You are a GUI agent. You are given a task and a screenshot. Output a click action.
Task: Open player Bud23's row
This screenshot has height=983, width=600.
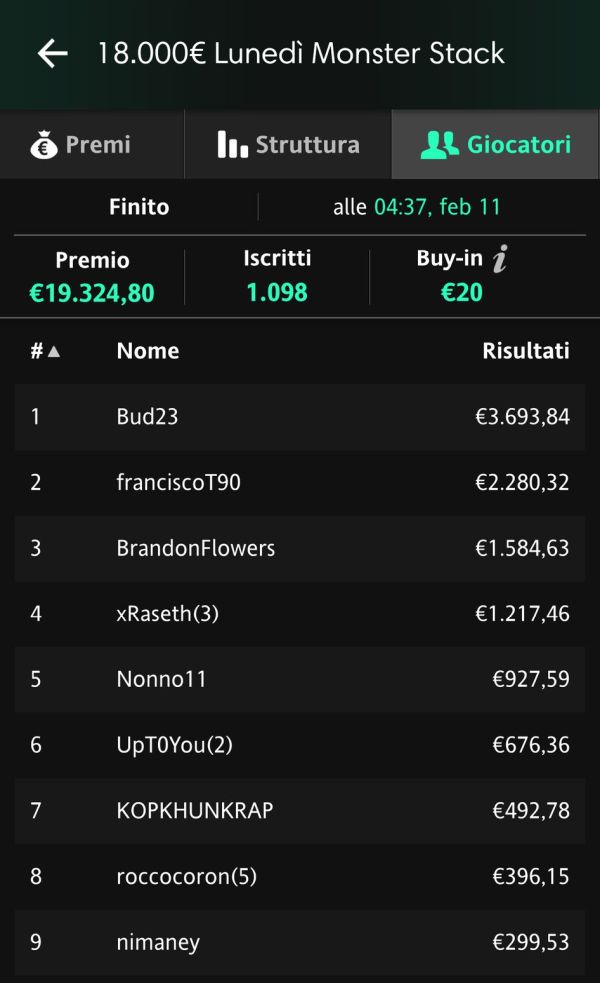[x=300, y=417]
